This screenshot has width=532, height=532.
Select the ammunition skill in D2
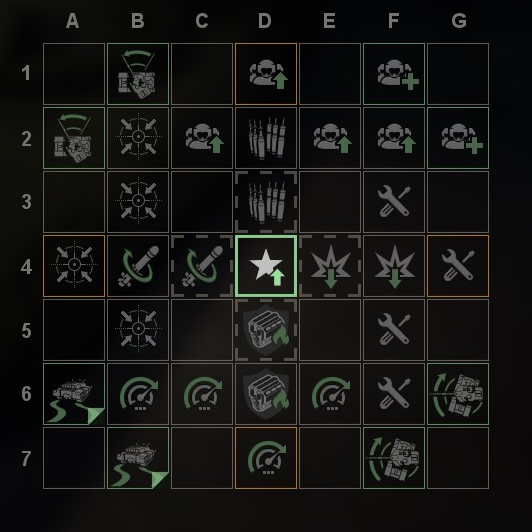(x=266, y=138)
